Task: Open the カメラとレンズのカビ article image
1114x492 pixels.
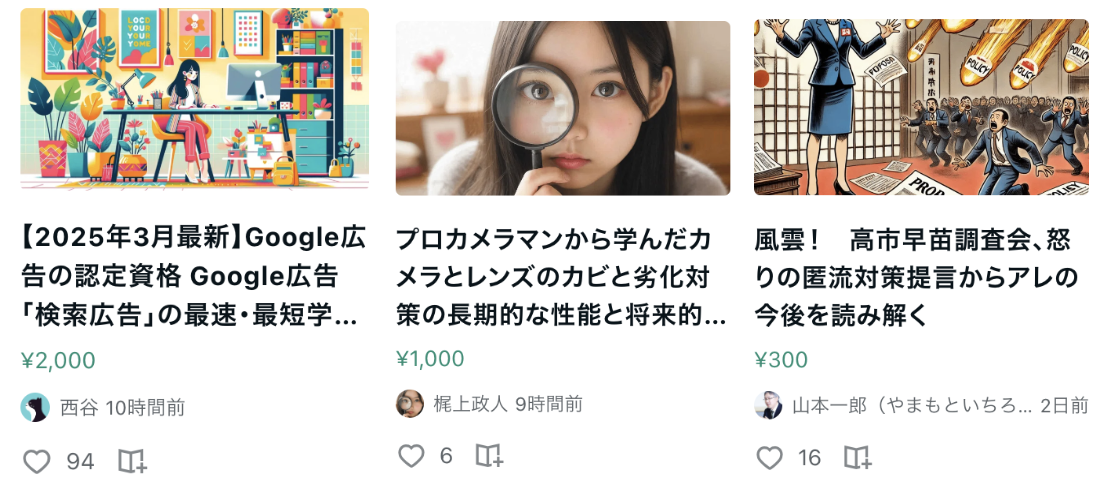Action: click(562, 108)
